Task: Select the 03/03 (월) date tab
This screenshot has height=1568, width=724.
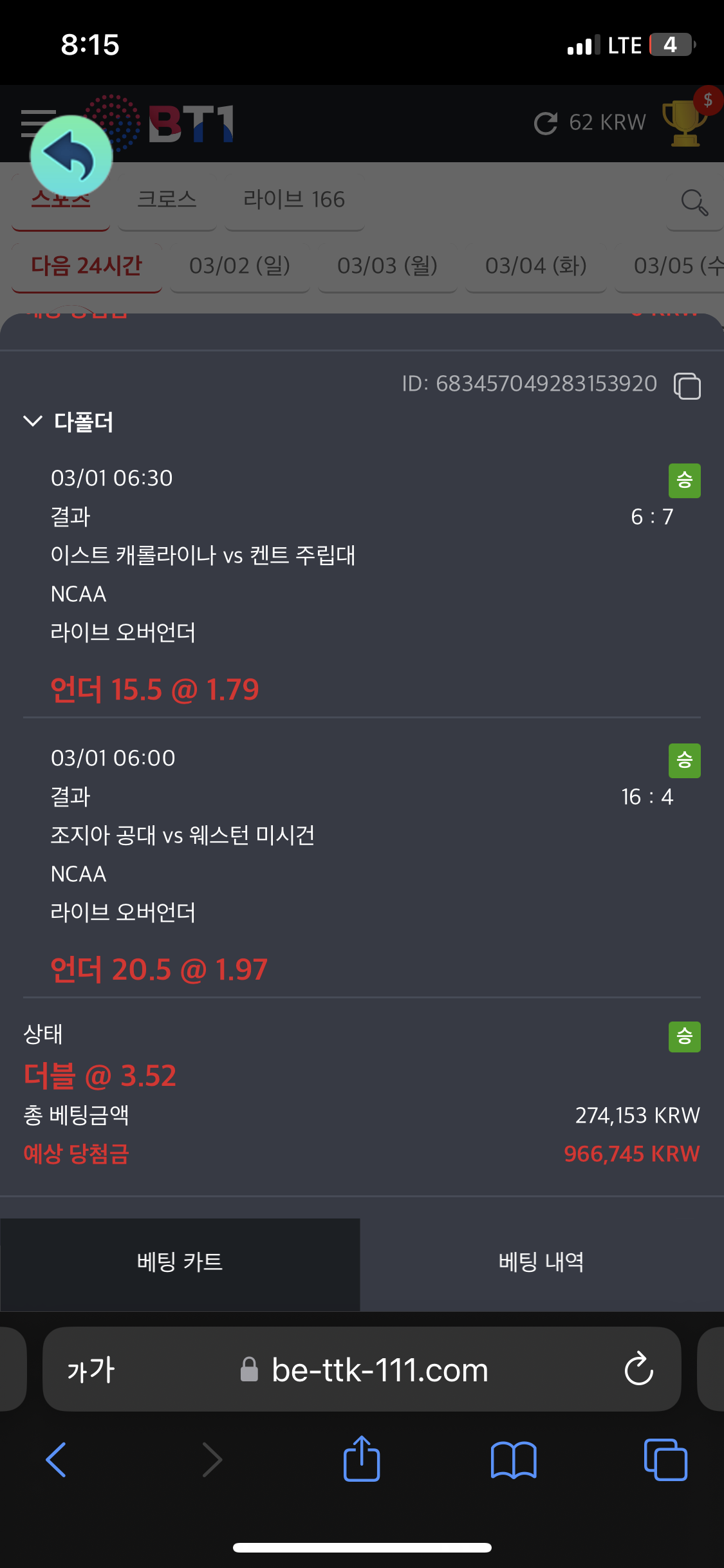Action: (387, 266)
